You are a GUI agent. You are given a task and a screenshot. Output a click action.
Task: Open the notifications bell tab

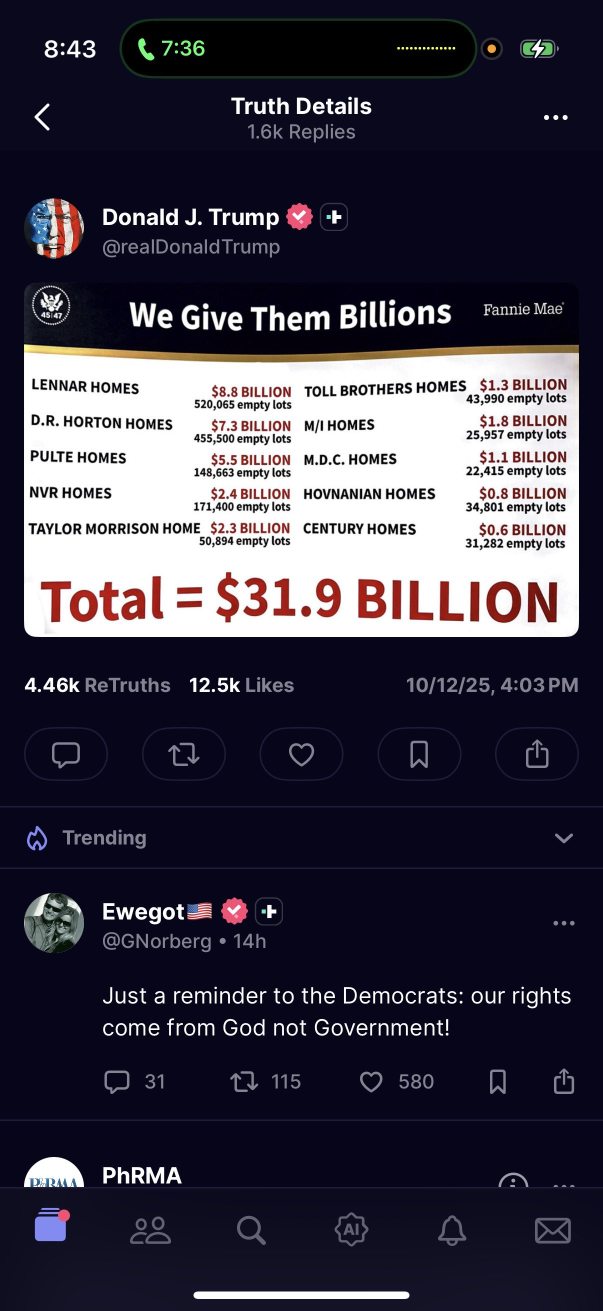pos(452,1230)
